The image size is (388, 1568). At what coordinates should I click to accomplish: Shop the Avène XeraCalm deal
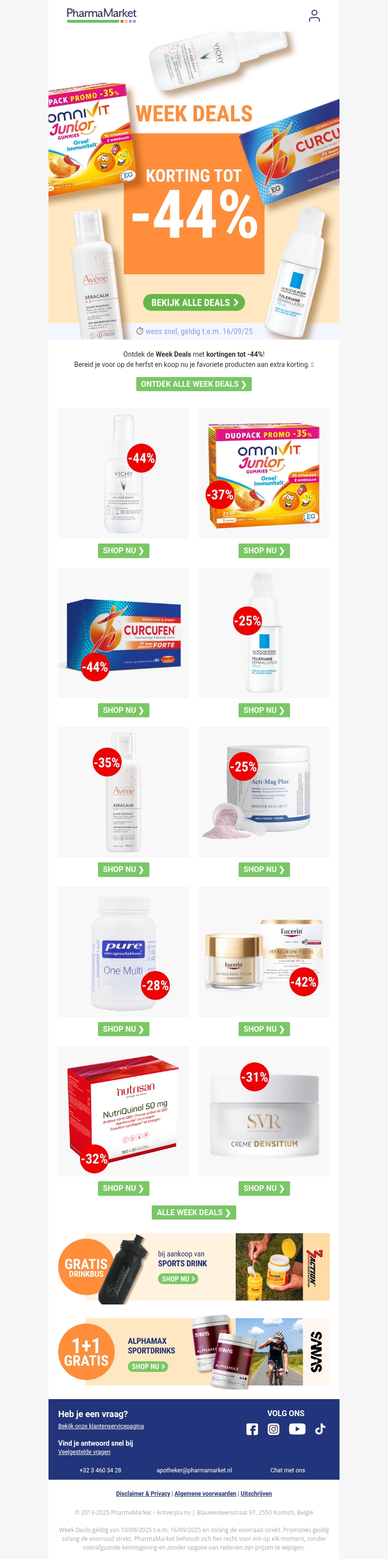[x=124, y=869]
